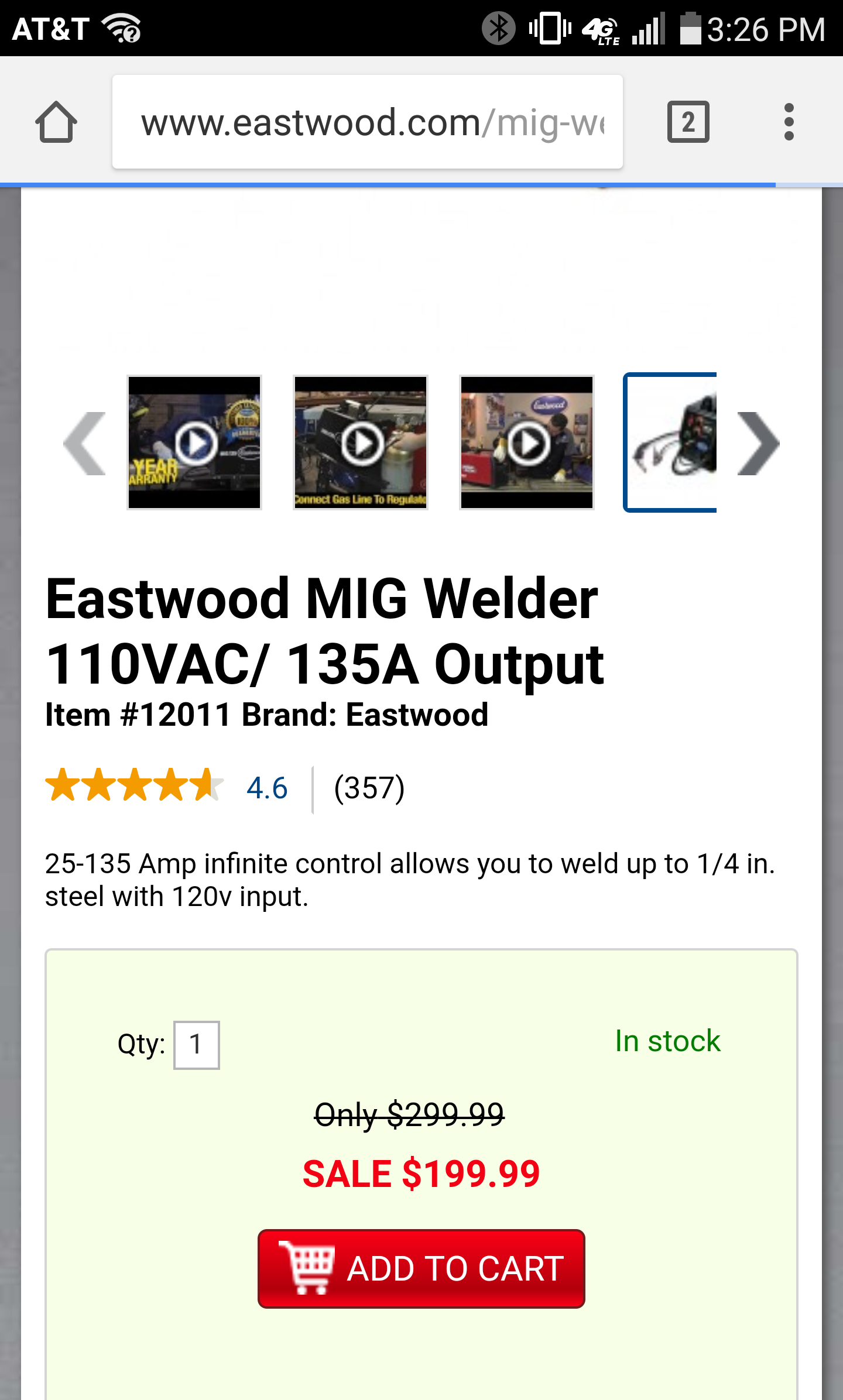This screenshot has width=843, height=1400.
Task: Add the MIG welder to cart
Action: pos(421,1268)
